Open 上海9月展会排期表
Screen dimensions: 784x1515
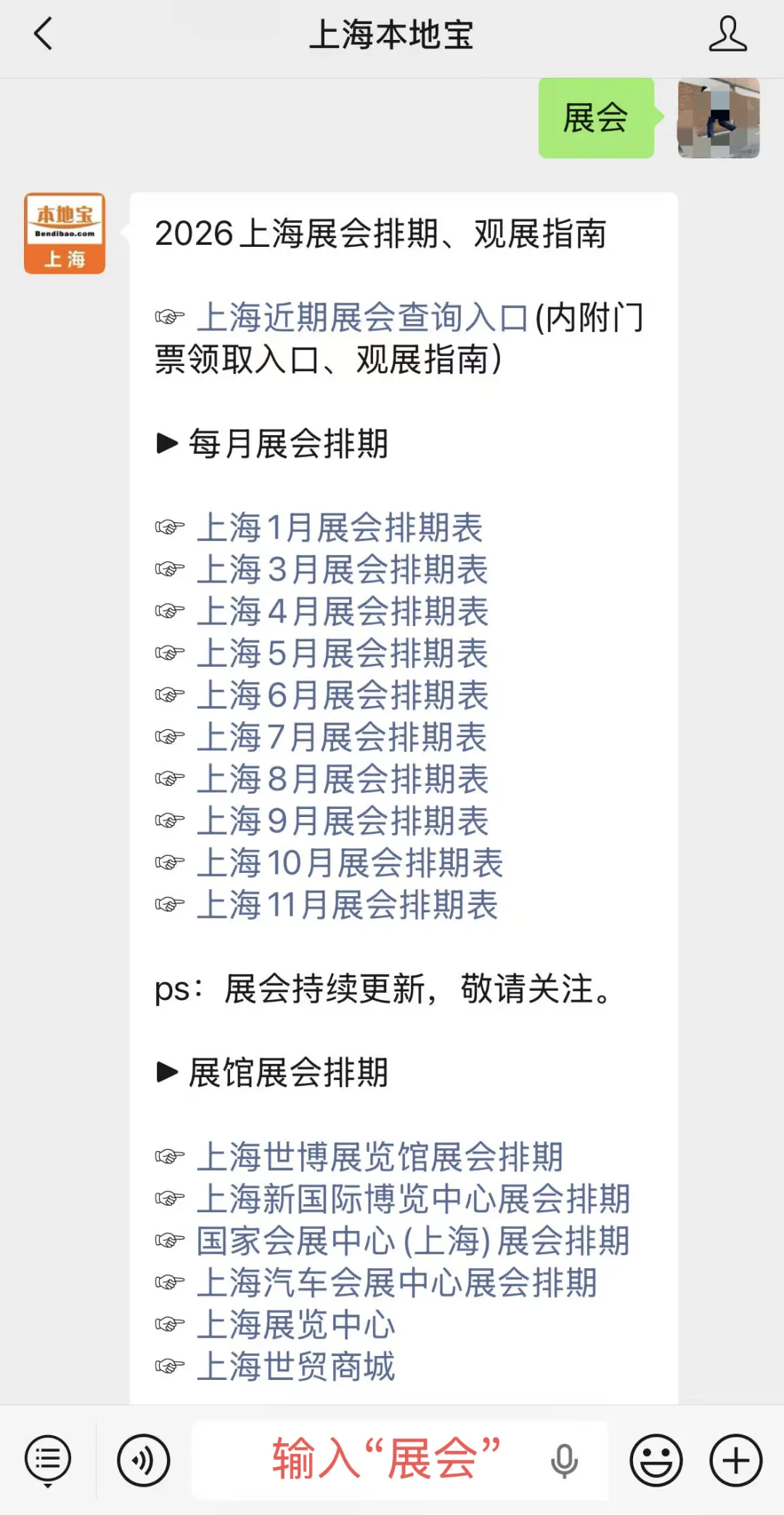point(343,821)
